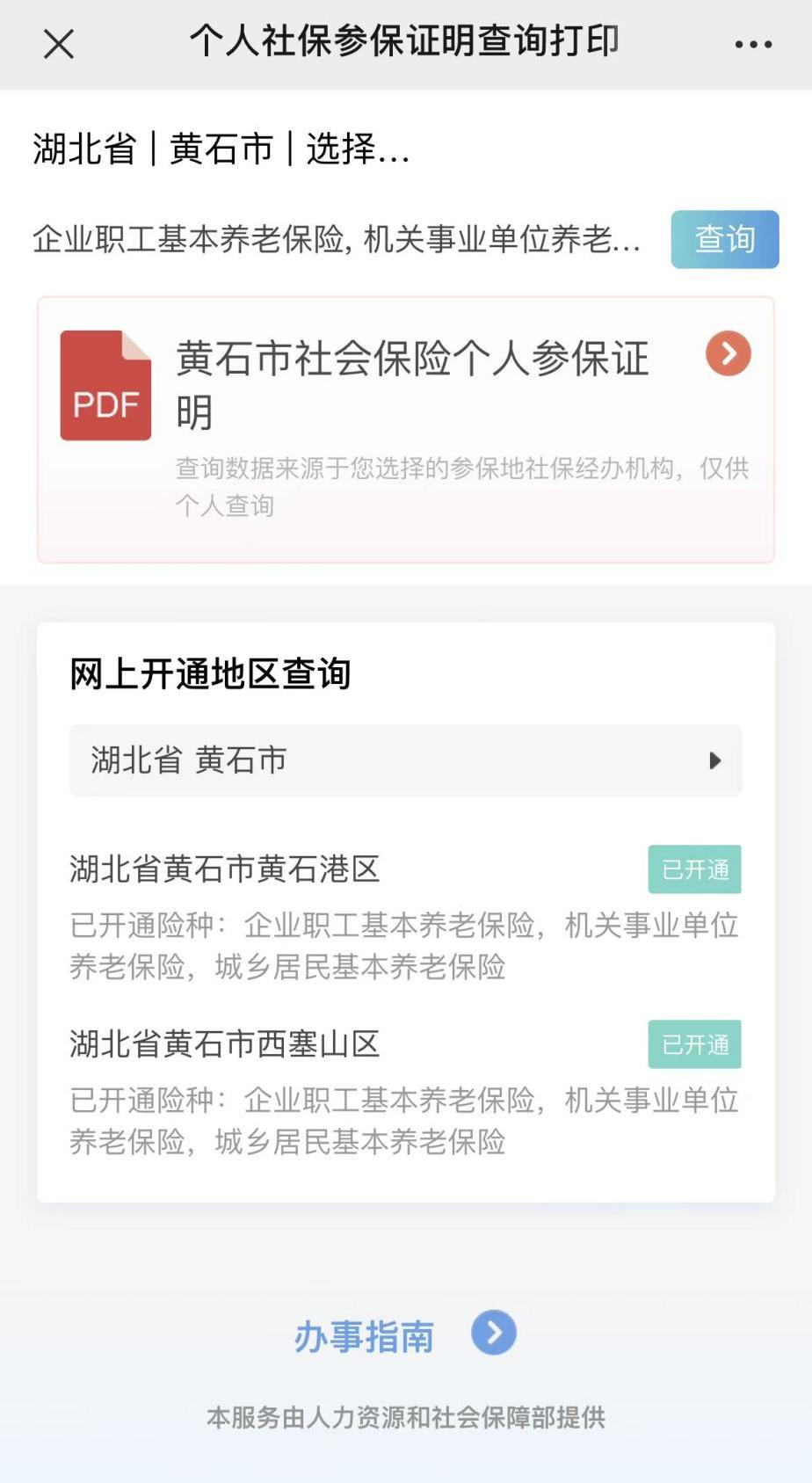Select insurance type 企业职工基本养老保险
Viewport: 812px width, 1483px height.
point(336,239)
